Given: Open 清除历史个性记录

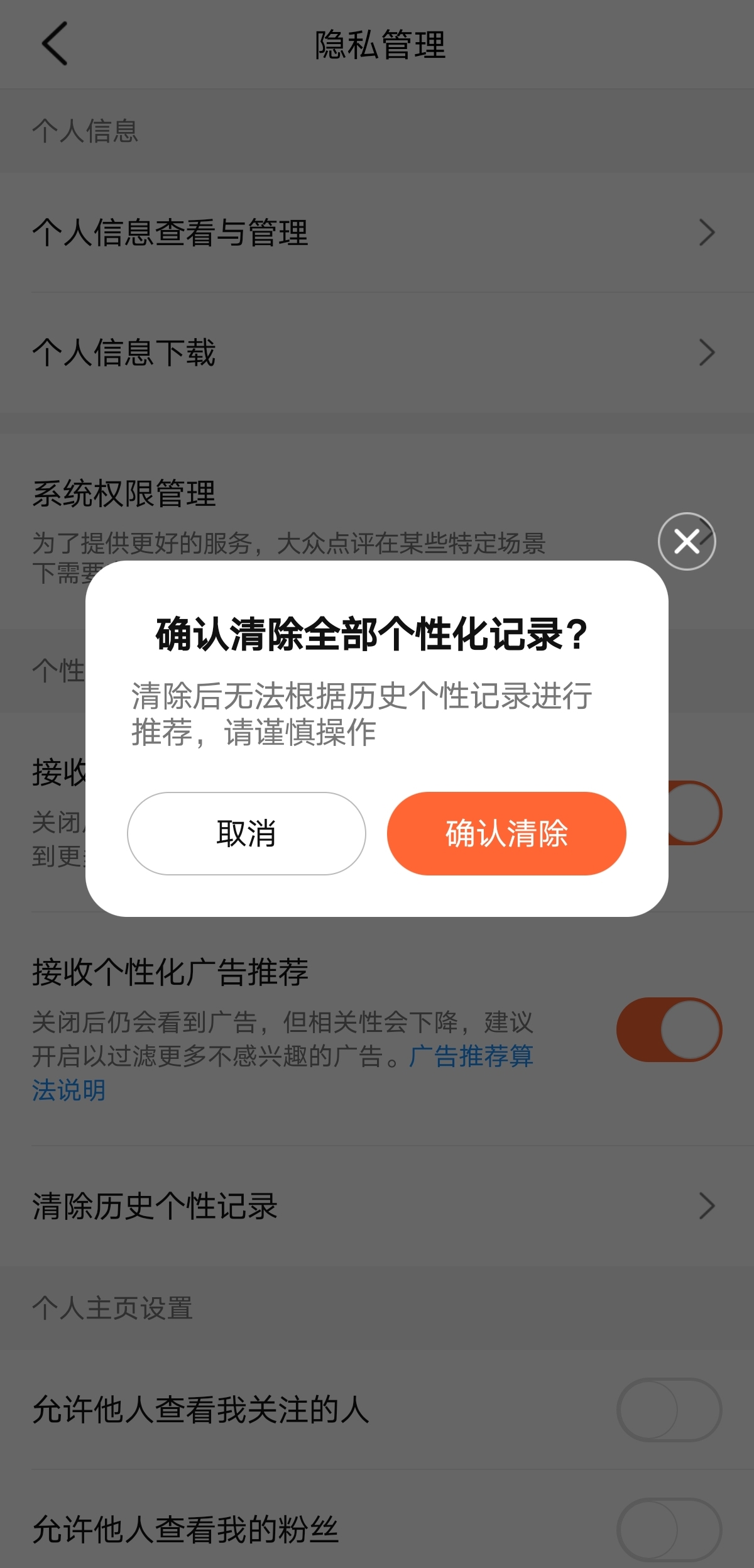Looking at the screenshot, I should click(x=377, y=1206).
